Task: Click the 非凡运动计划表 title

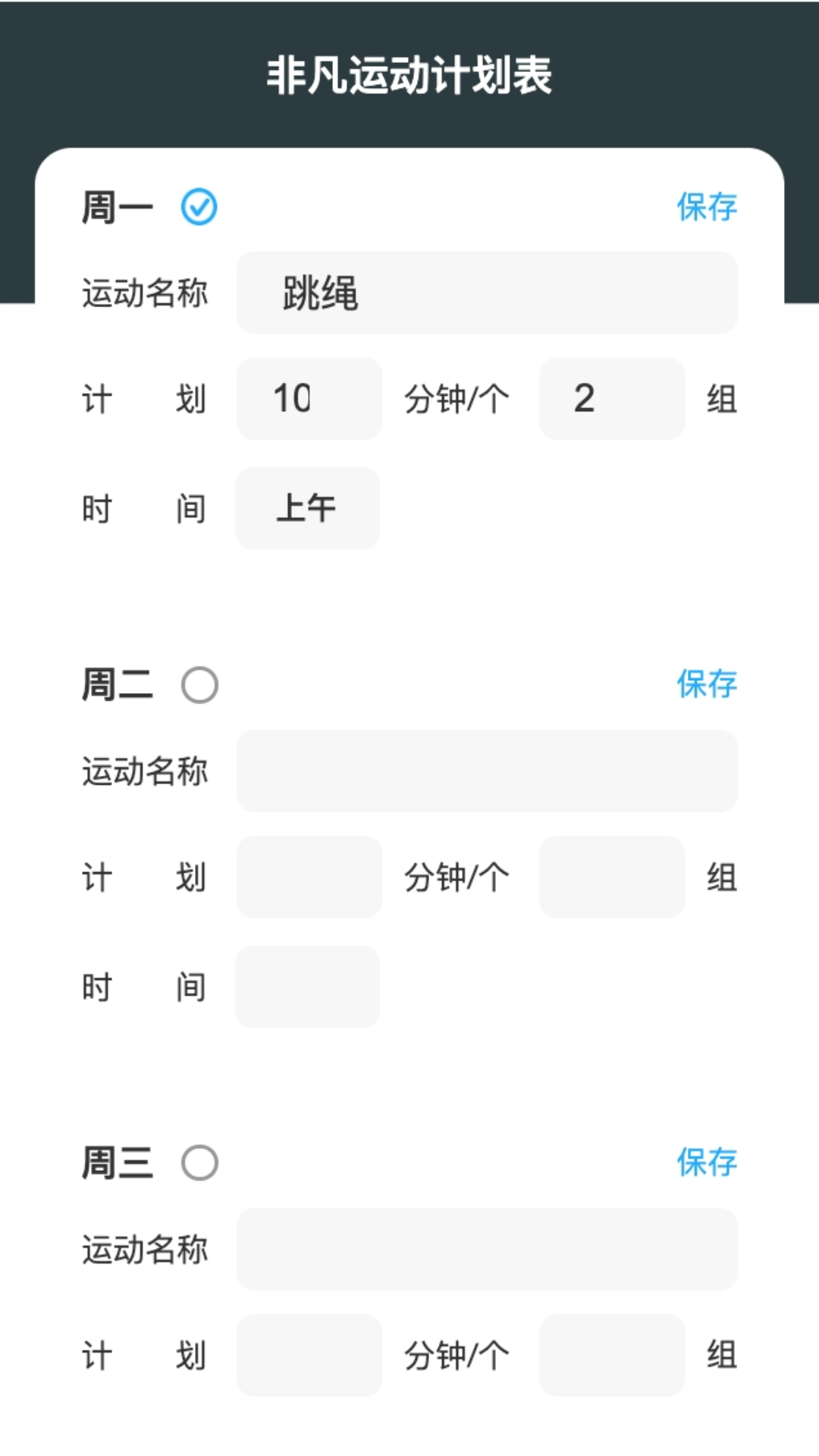Action: point(409,73)
